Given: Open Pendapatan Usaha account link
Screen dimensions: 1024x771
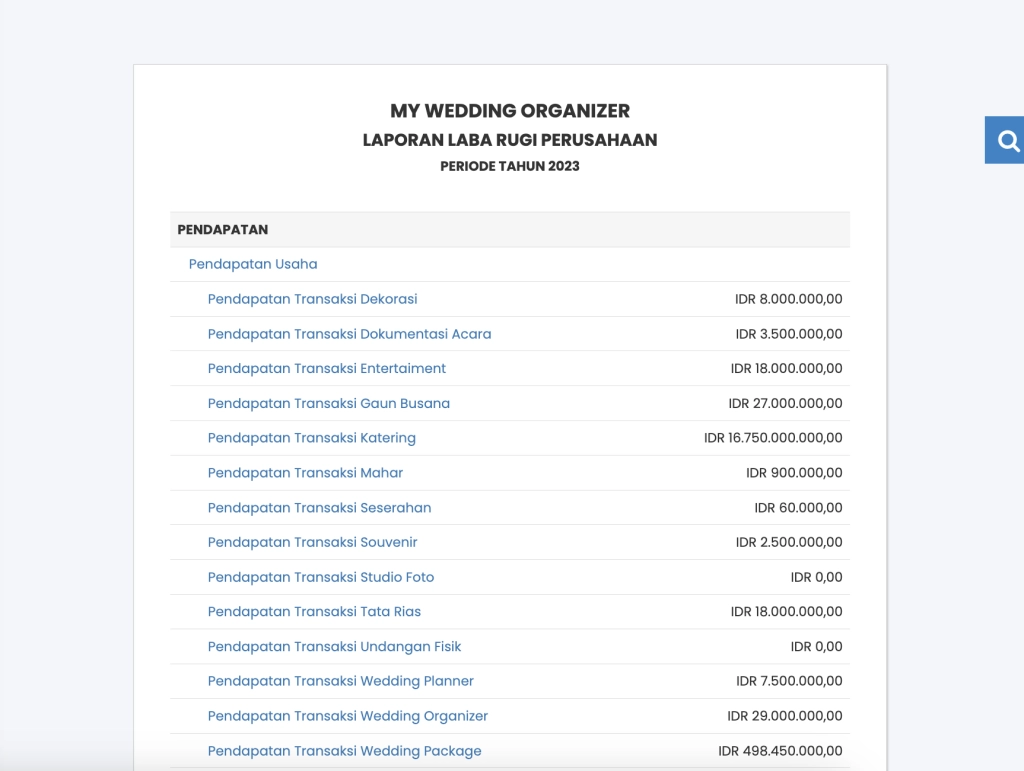Looking at the screenshot, I should (253, 264).
